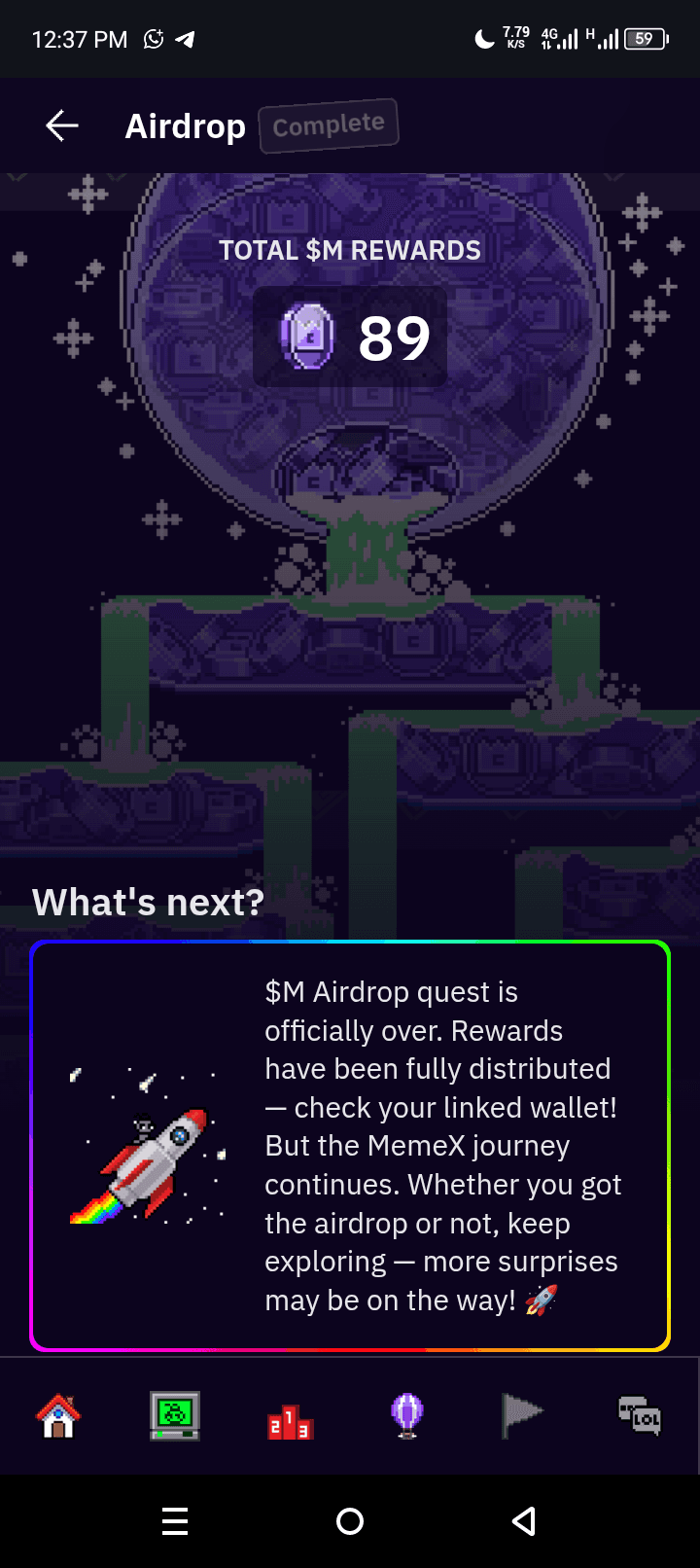The width and height of the screenshot is (700, 1568).
Task: Go back from the Airdrop page
Action: pos(61,125)
